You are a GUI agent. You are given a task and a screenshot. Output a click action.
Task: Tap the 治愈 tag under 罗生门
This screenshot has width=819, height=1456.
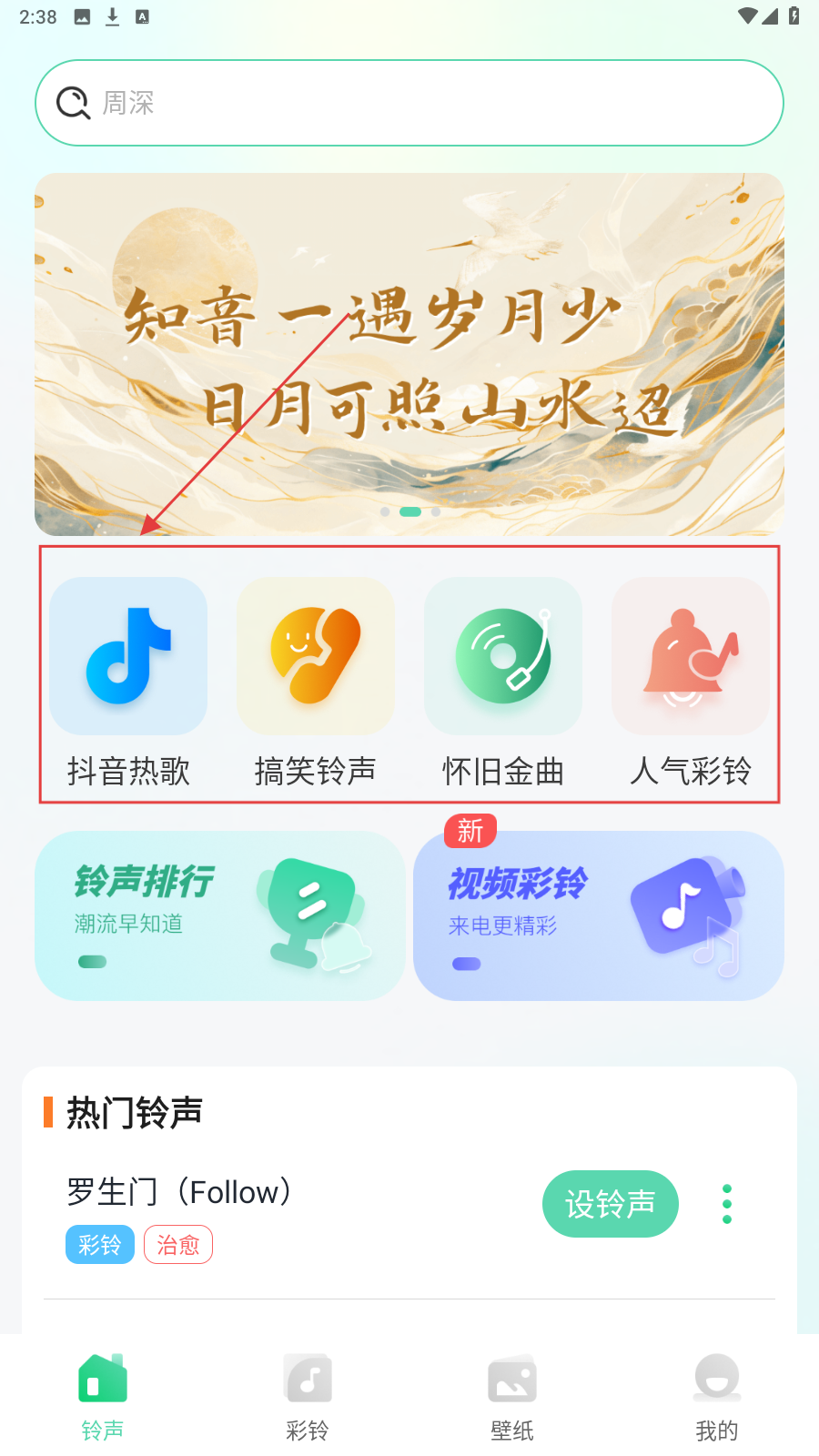[178, 1245]
